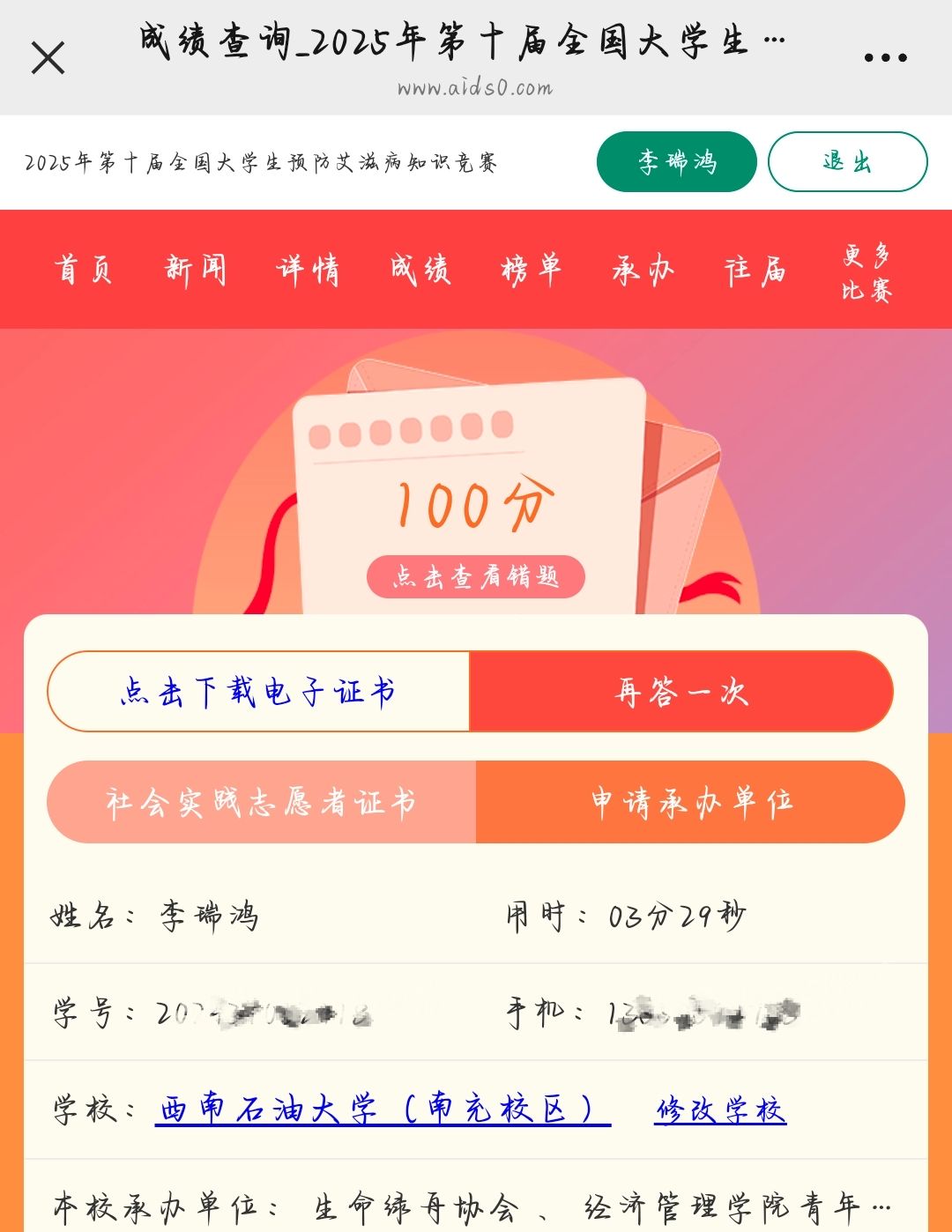Open the 新闻 news tab
Screen dimensions: 952x1232
(x=196, y=270)
